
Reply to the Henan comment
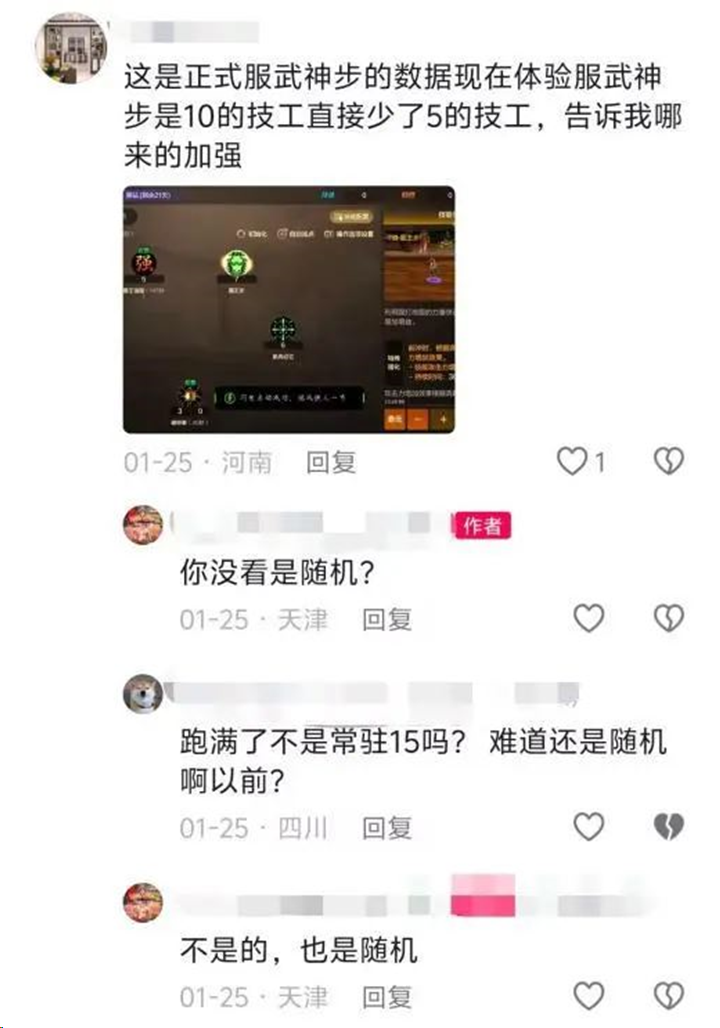[331, 462]
